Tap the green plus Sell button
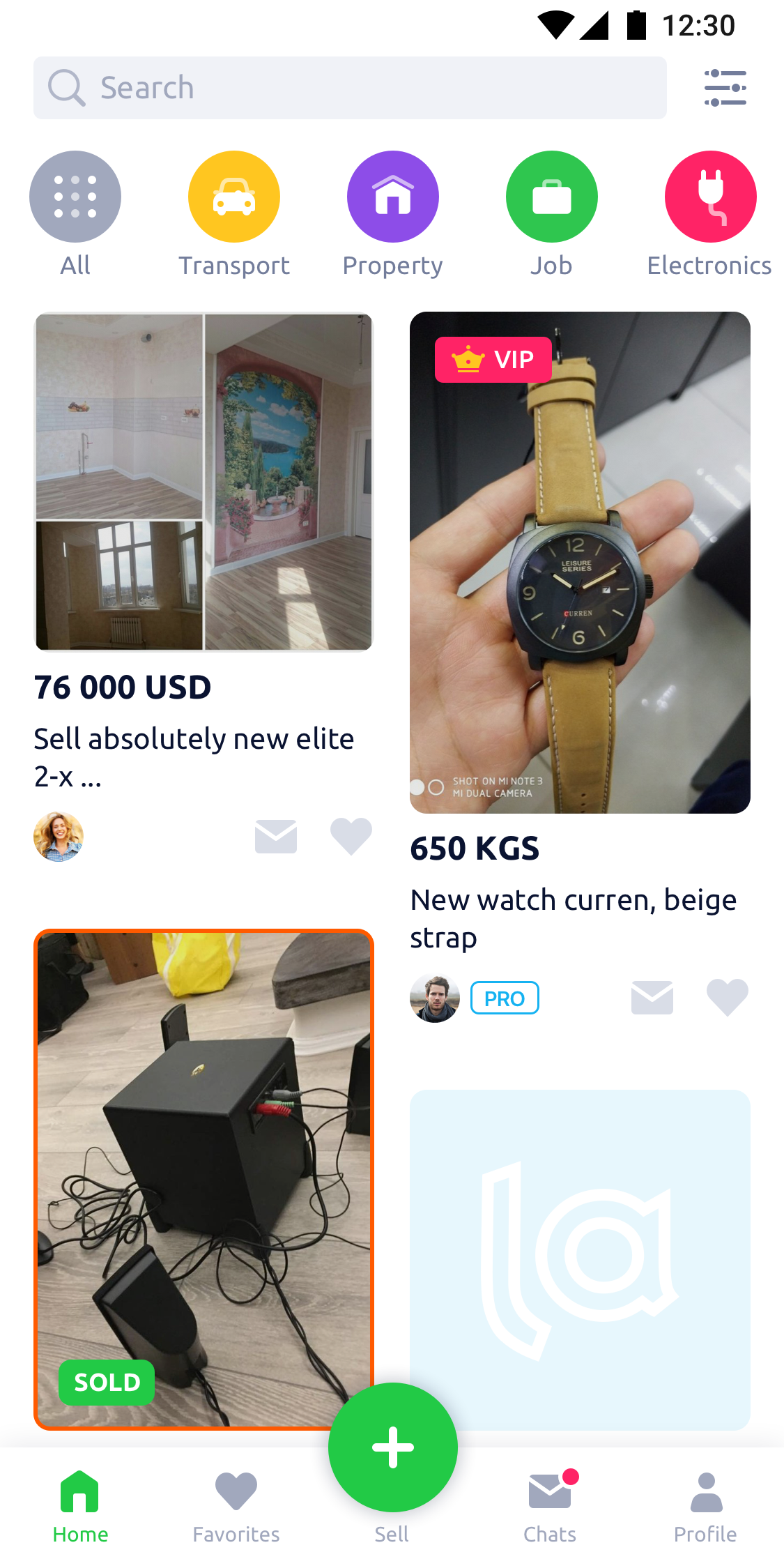Image resolution: width=784 pixels, height=1552 pixels. tap(393, 1447)
